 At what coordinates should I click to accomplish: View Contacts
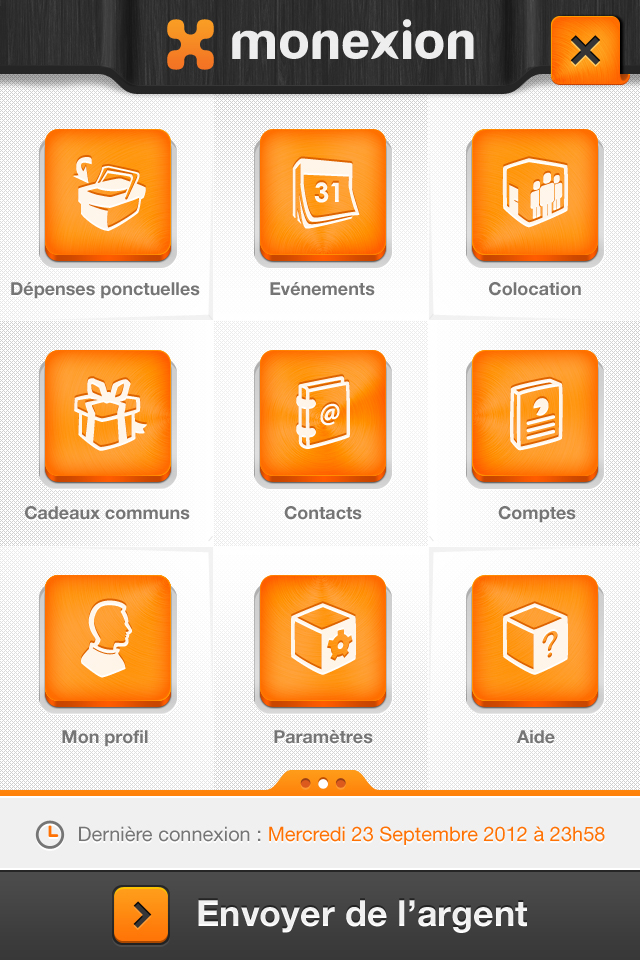pyautogui.click(x=322, y=418)
